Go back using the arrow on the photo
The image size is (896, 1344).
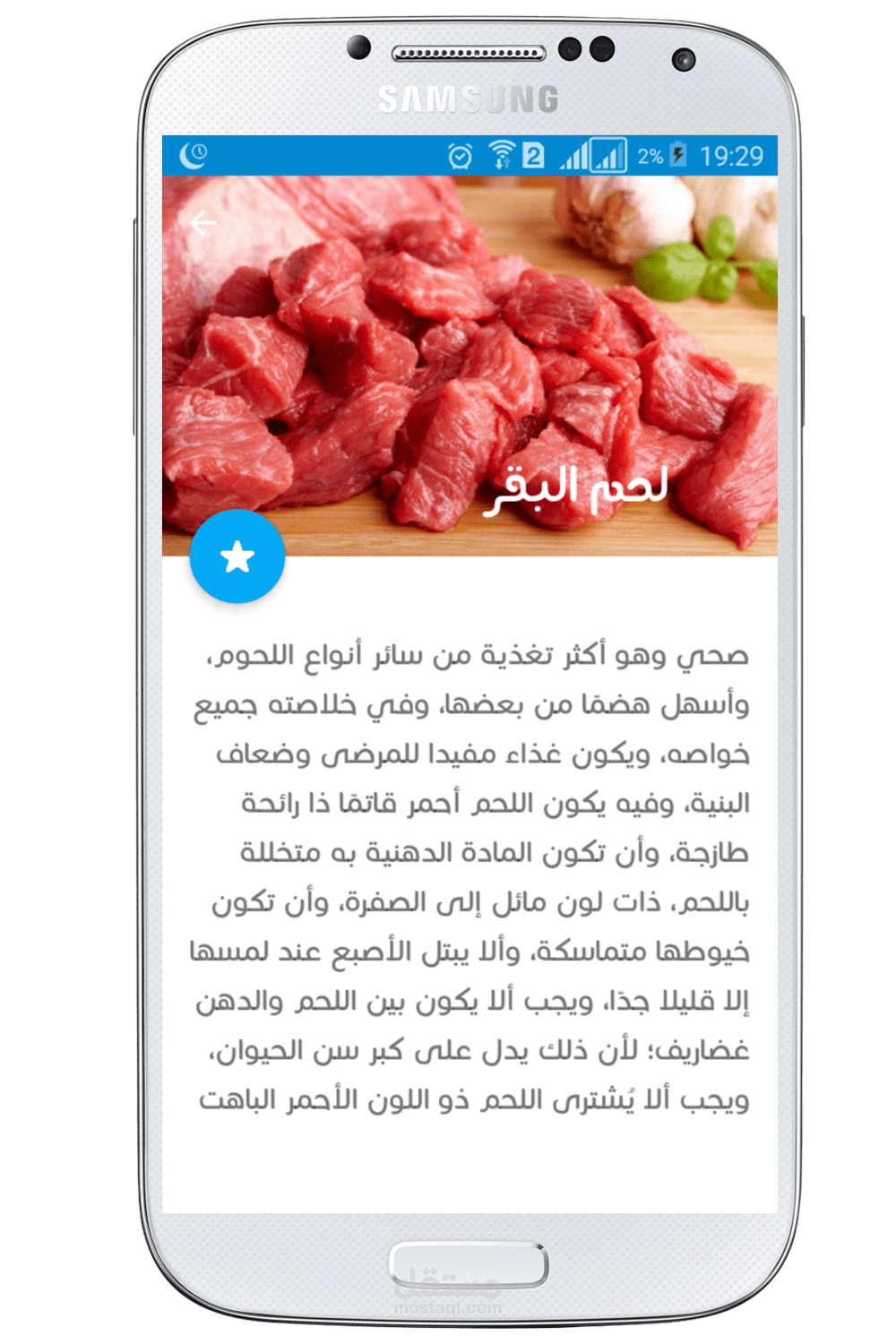click(x=203, y=222)
